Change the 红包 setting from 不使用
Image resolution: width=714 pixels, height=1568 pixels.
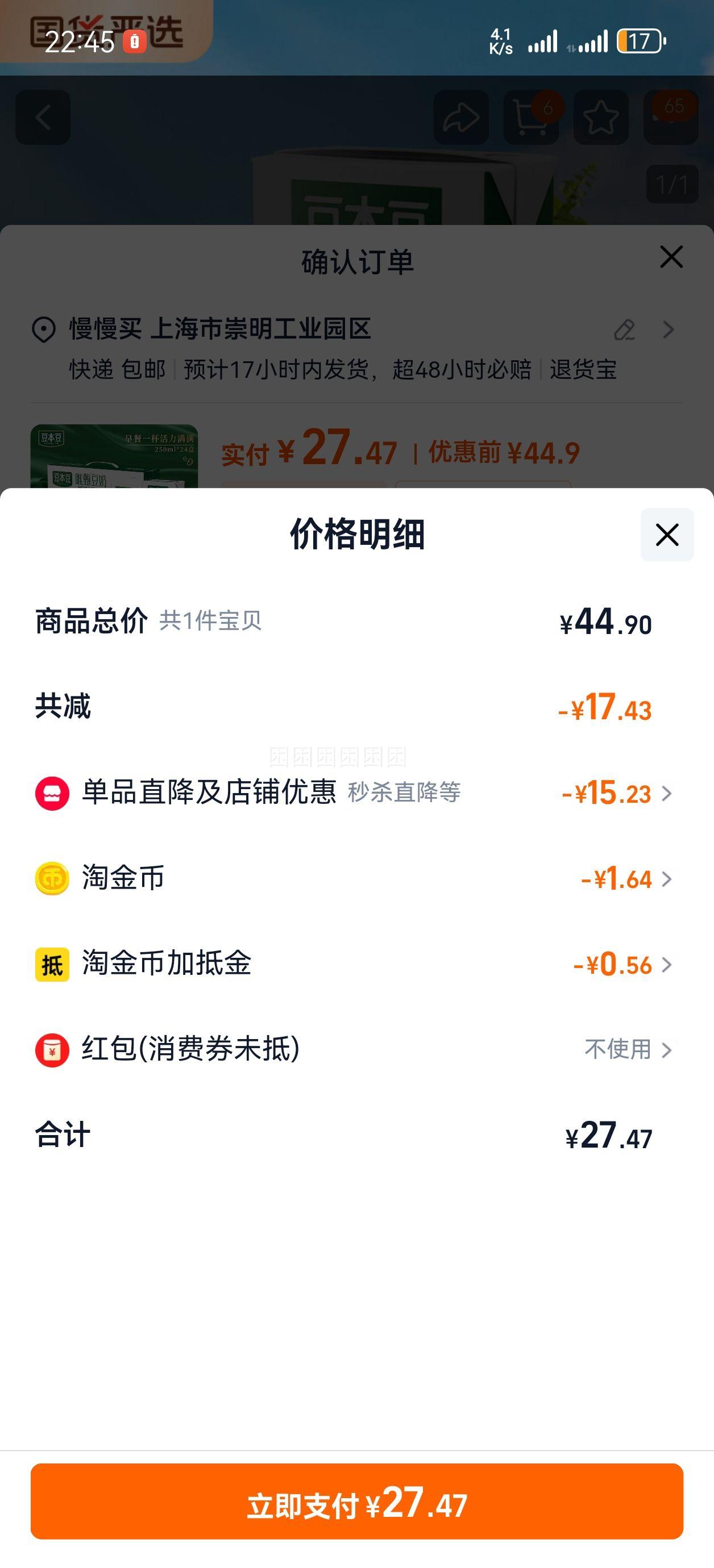(628, 1049)
